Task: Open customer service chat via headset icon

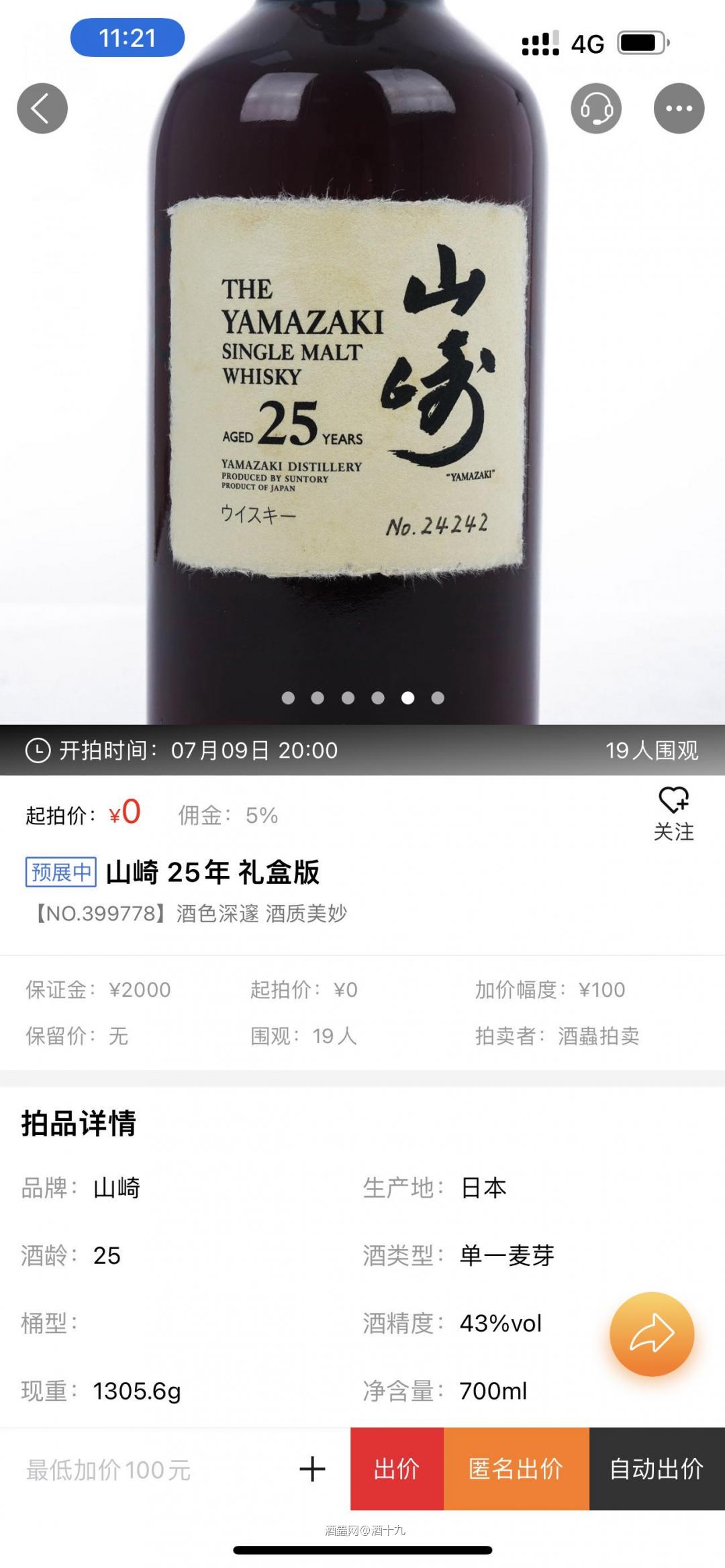Action: 596,107
